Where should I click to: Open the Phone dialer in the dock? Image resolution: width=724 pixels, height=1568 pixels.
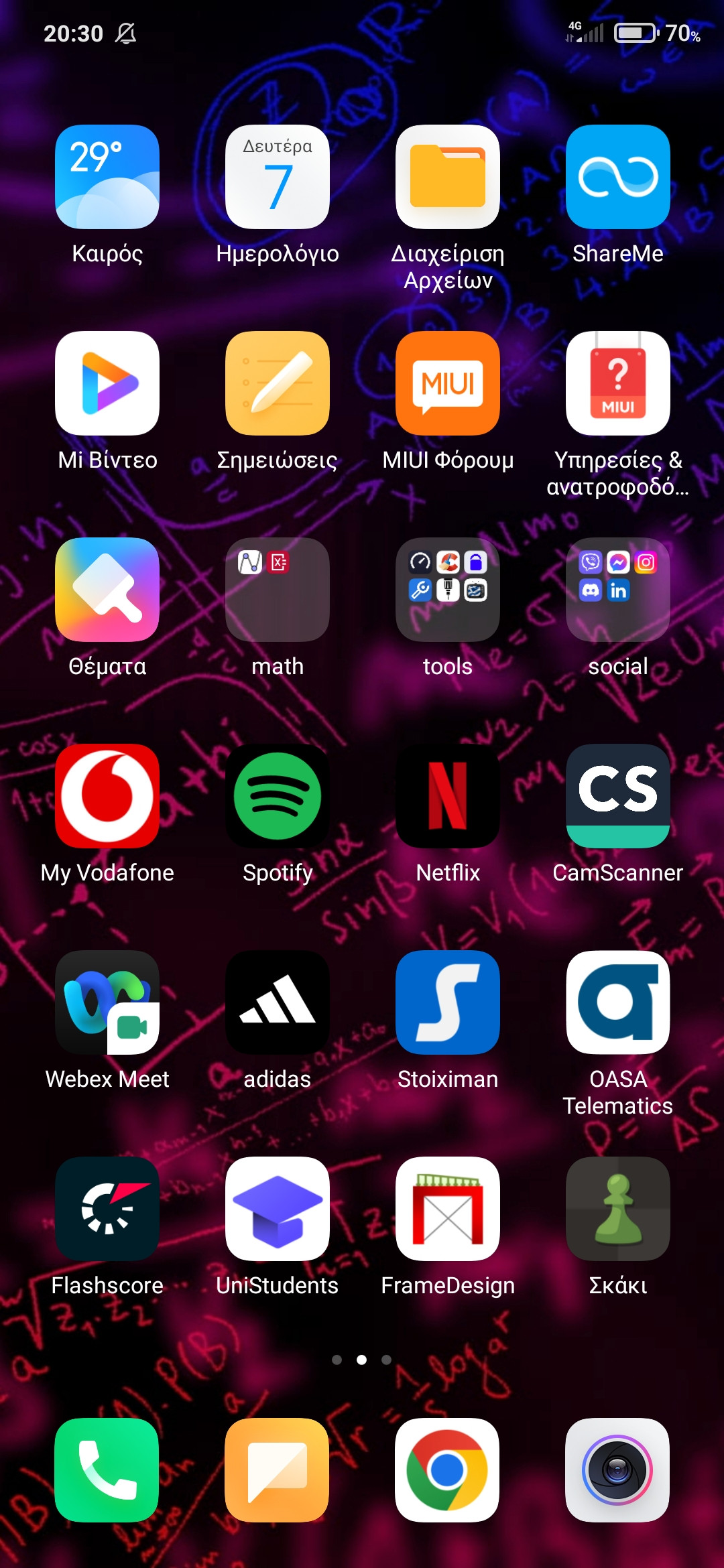point(107,1470)
